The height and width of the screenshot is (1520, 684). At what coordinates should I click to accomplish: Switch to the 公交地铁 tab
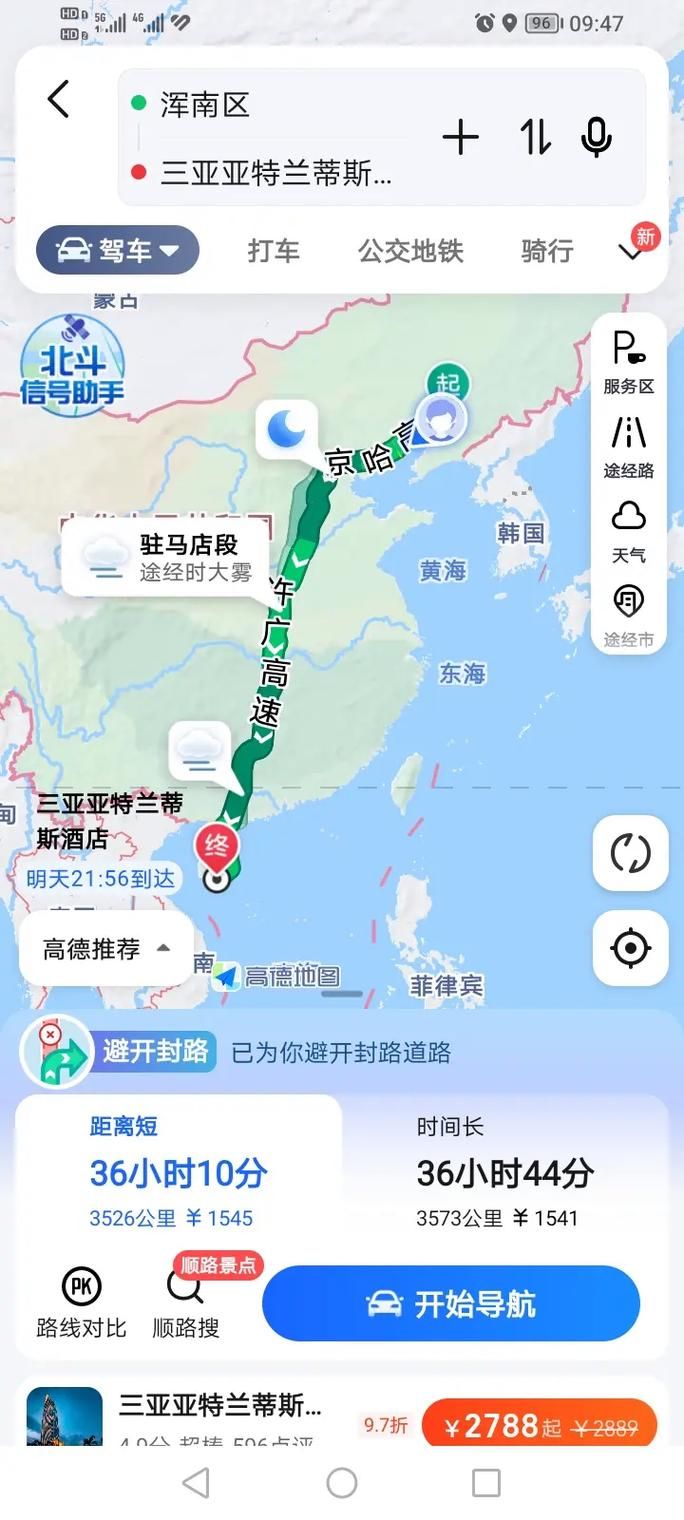(411, 250)
